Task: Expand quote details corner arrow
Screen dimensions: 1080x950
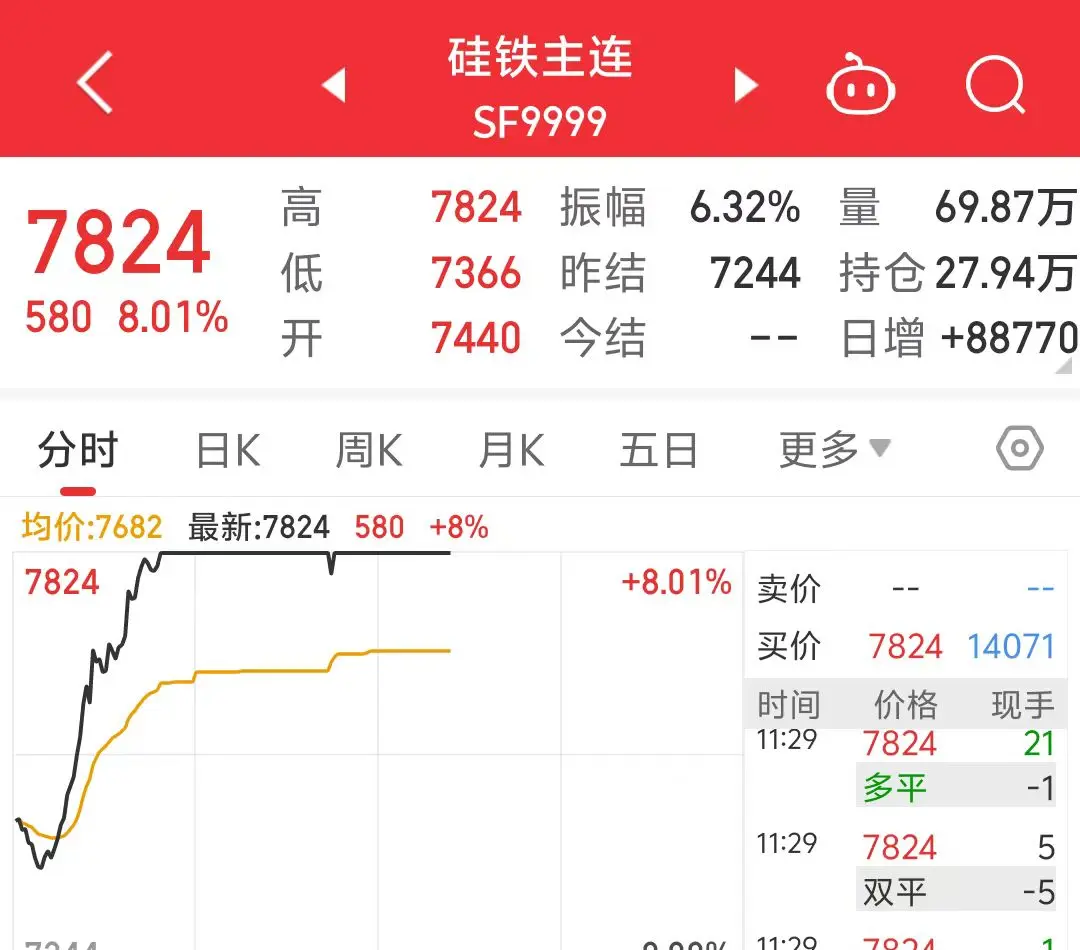Action: click(x=1063, y=367)
